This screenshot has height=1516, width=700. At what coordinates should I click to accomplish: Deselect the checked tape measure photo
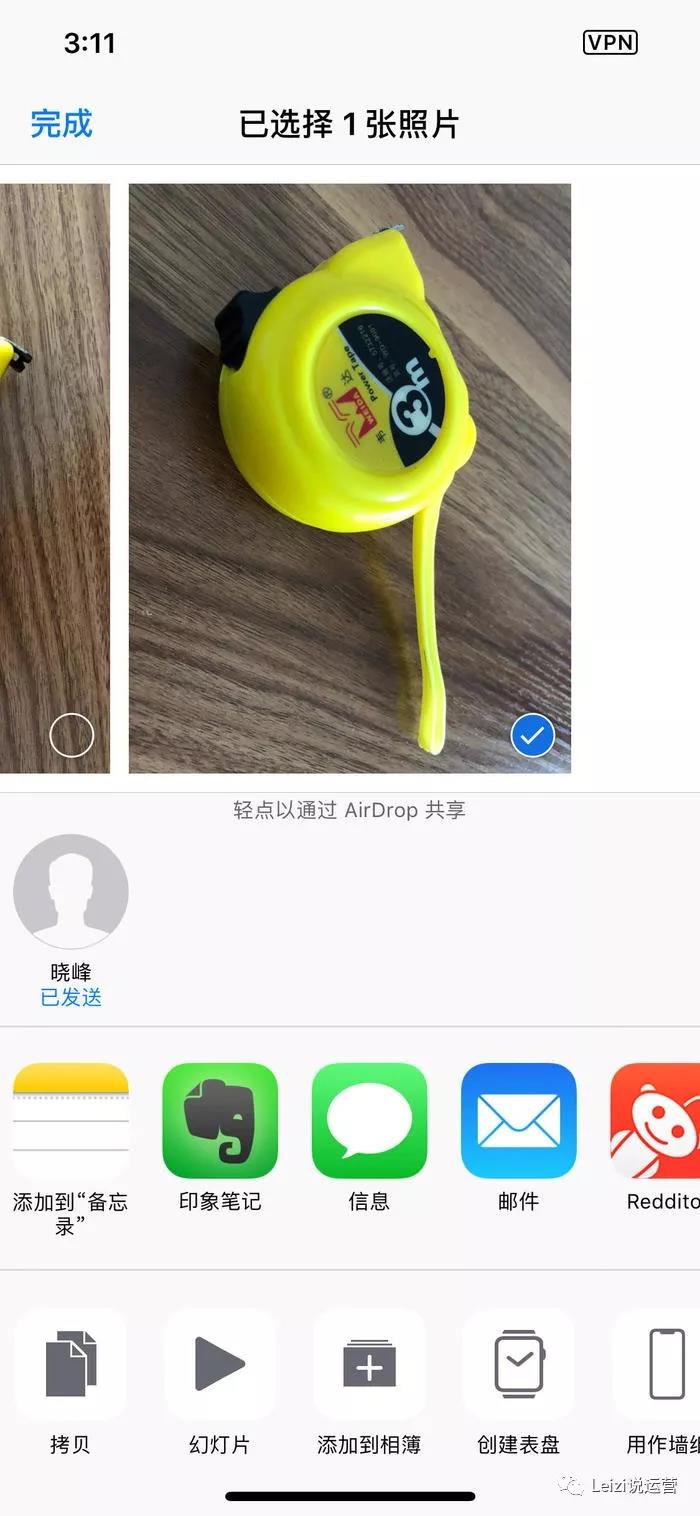pos(532,736)
